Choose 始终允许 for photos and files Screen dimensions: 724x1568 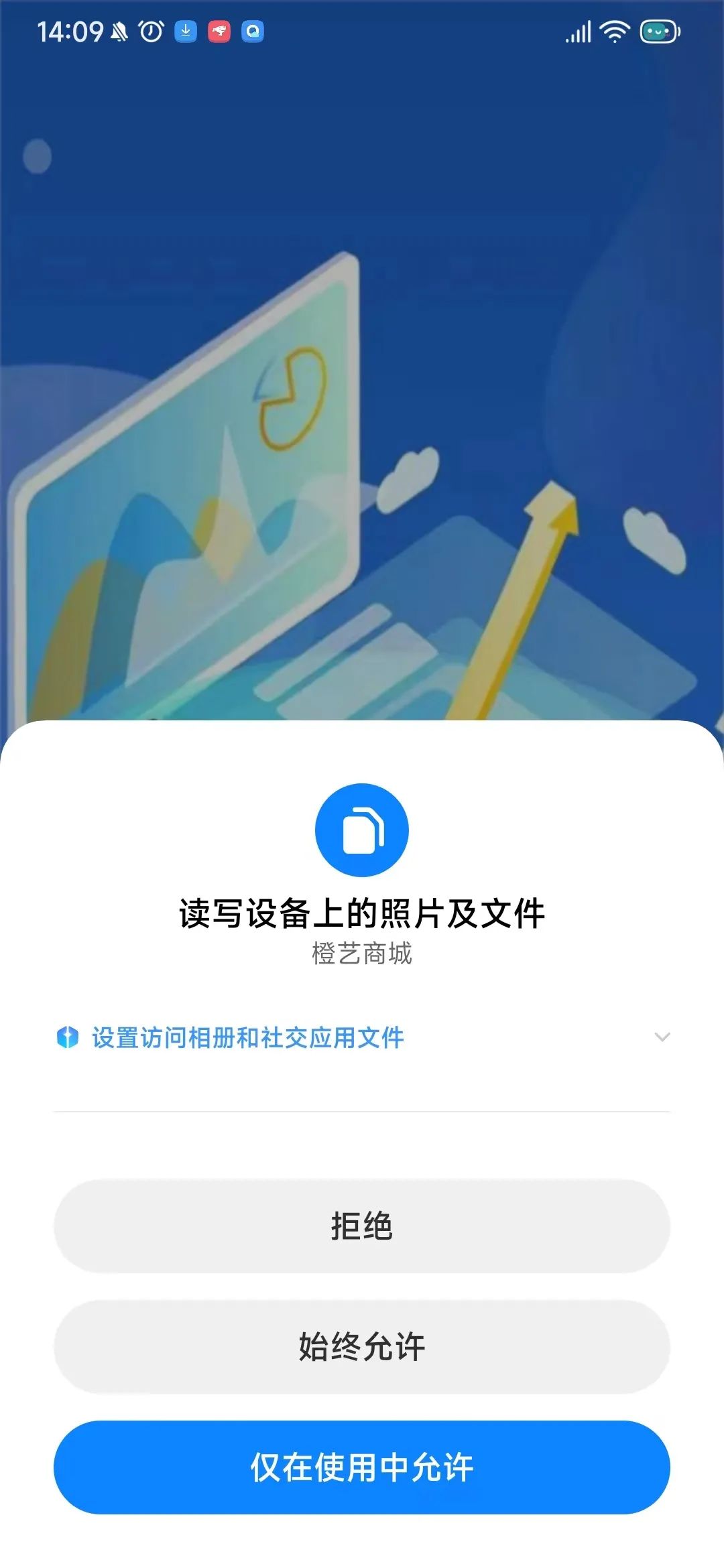362,1347
